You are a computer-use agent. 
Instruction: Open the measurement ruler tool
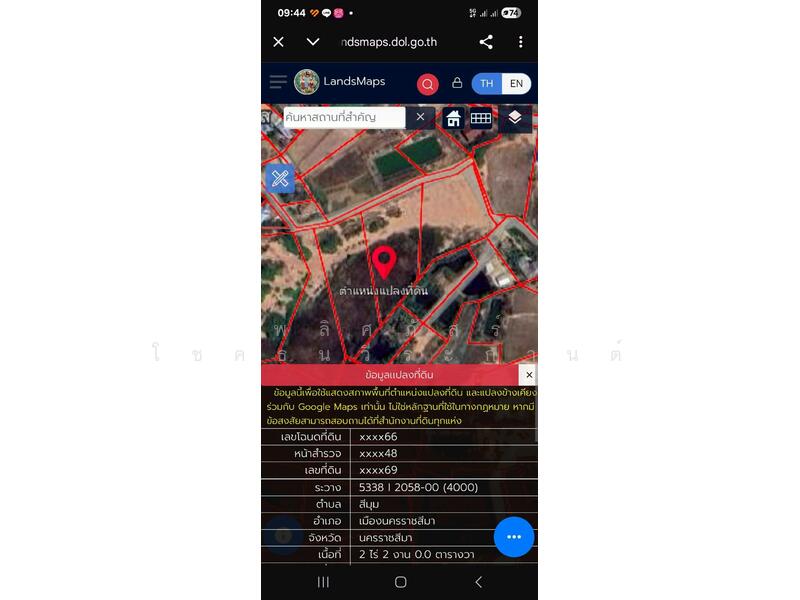tap(280, 179)
